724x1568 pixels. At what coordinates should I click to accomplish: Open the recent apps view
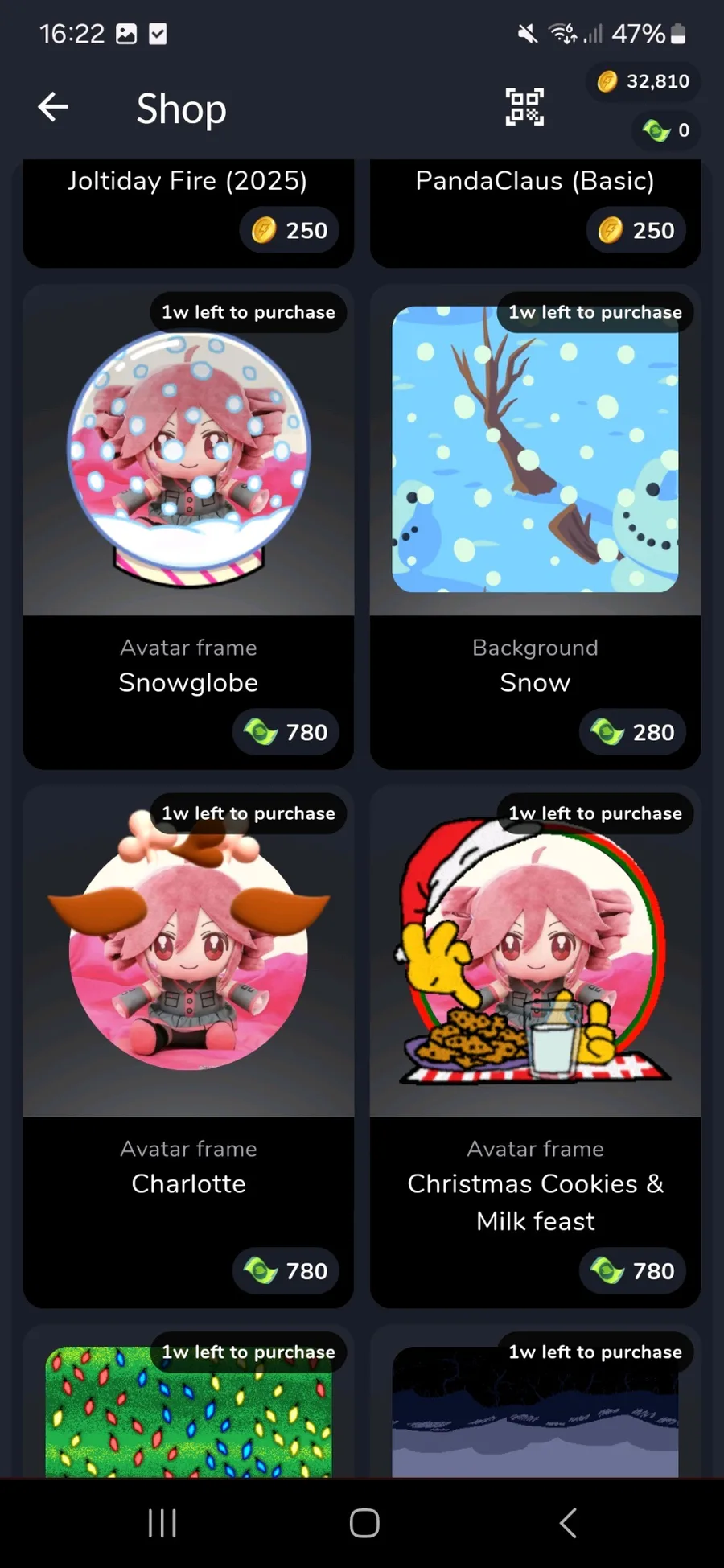(162, 1522)
